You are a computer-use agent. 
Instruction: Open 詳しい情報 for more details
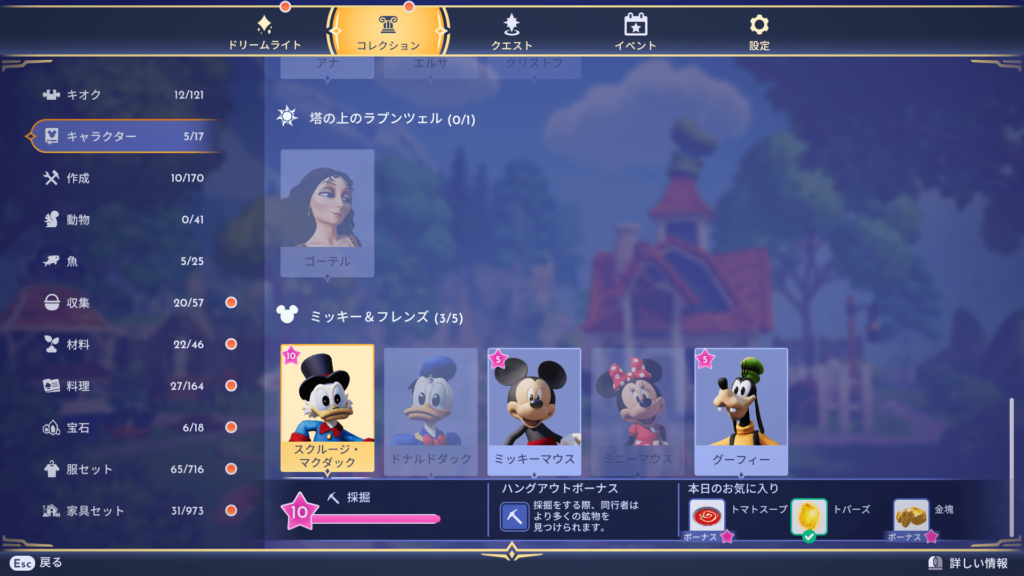point(972,563)
